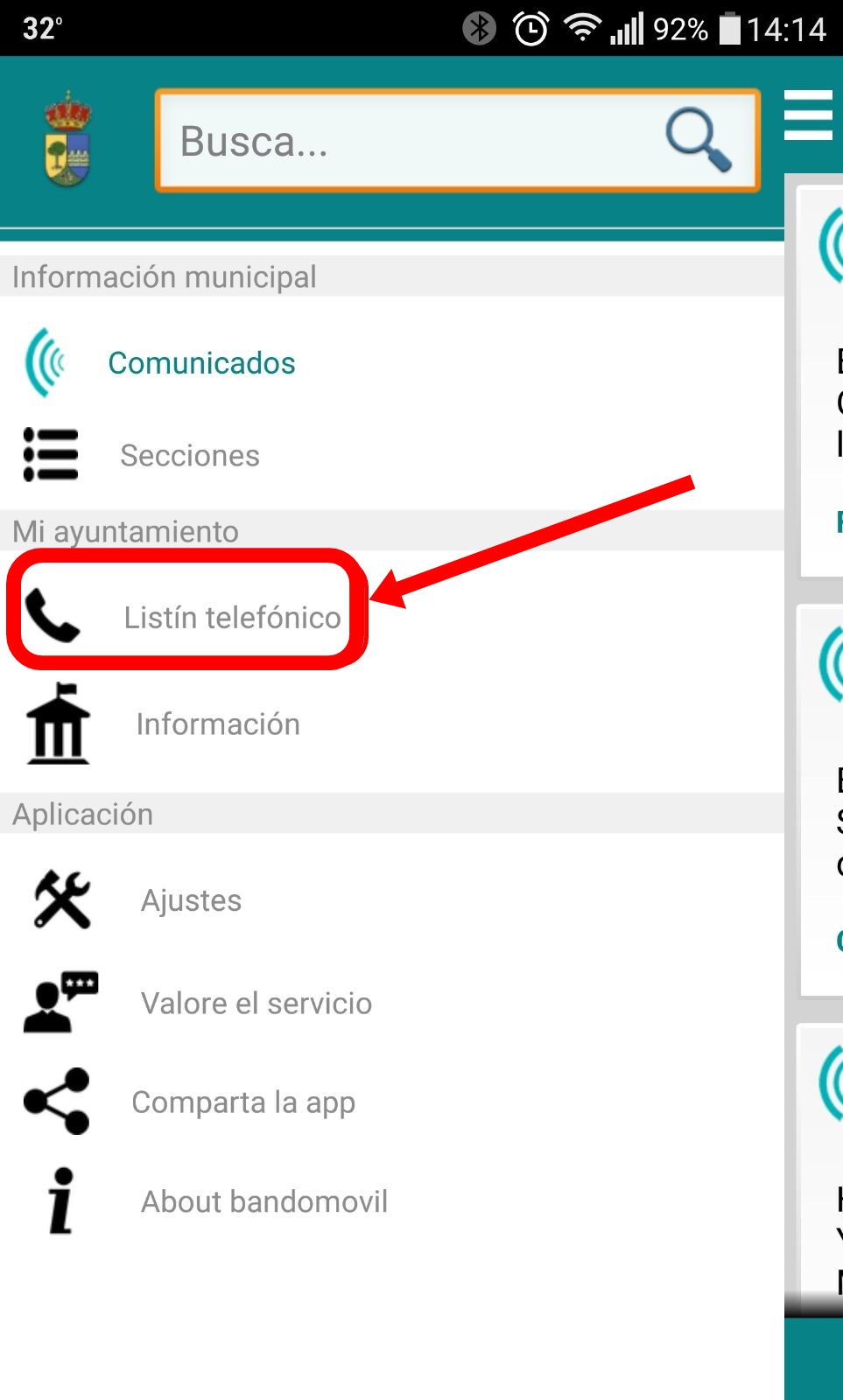Viewport: 843px width, 1400px height.
Task: Choose Comparta la app
Action: (392, 1102)
